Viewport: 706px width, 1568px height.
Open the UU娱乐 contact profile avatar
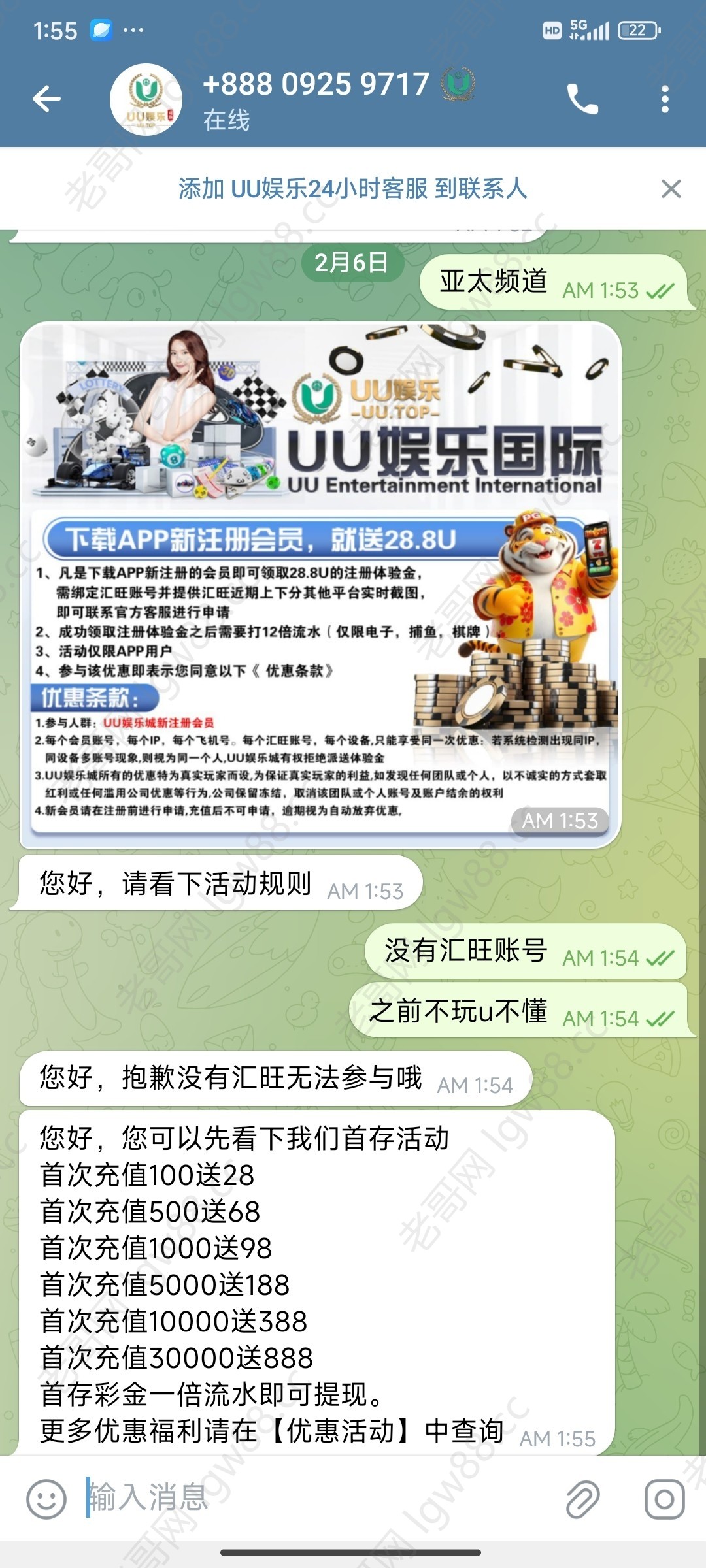pos(146,99)
